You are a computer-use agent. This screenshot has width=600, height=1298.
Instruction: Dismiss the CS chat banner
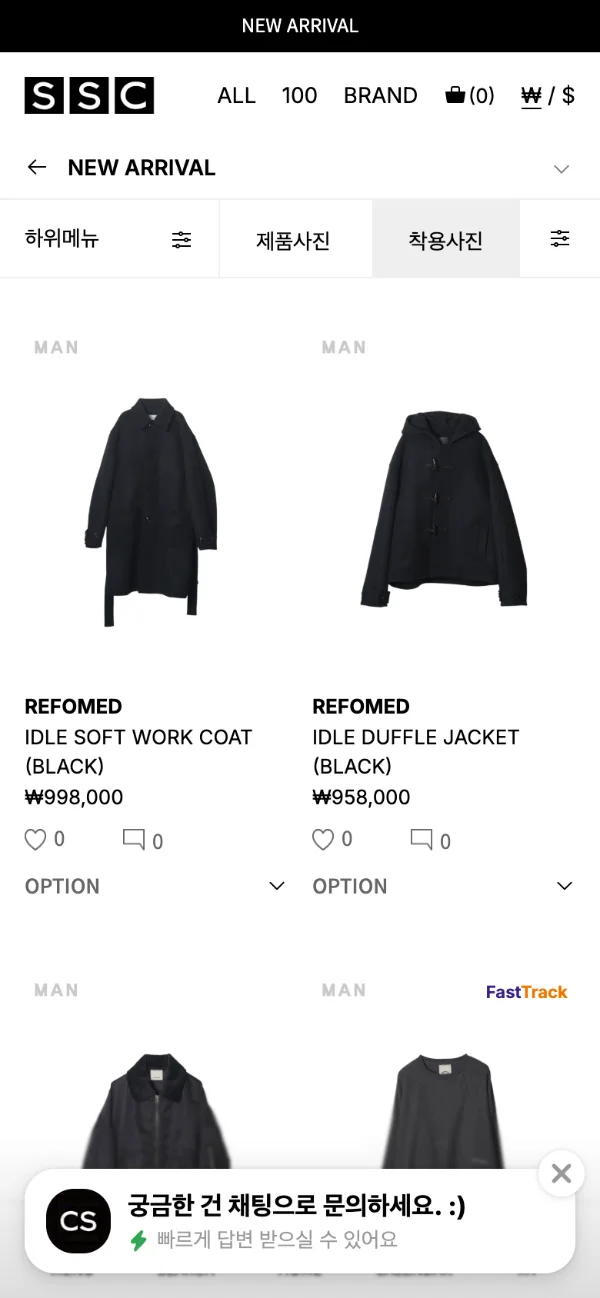pos(561,1173)
